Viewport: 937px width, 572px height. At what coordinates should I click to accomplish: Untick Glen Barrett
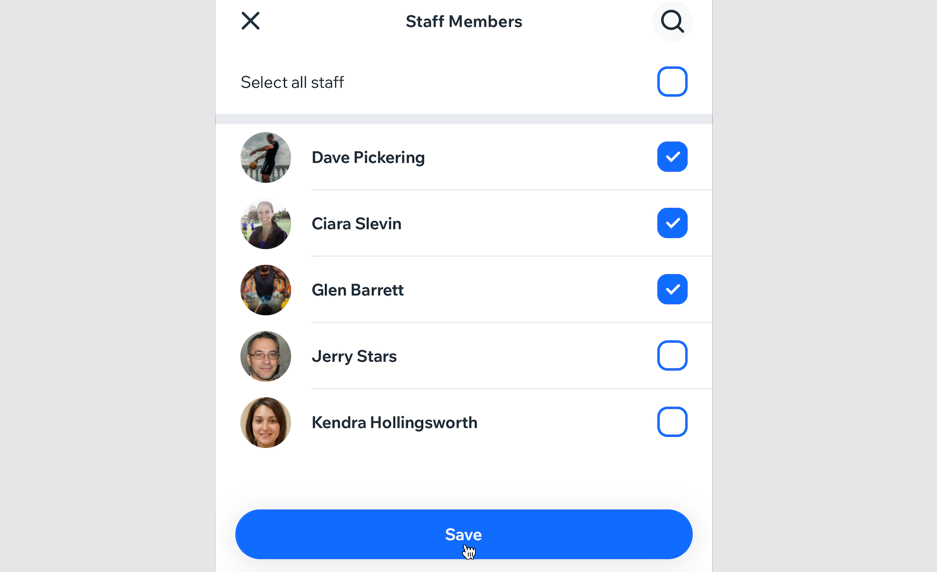click(x=672, y=290)
